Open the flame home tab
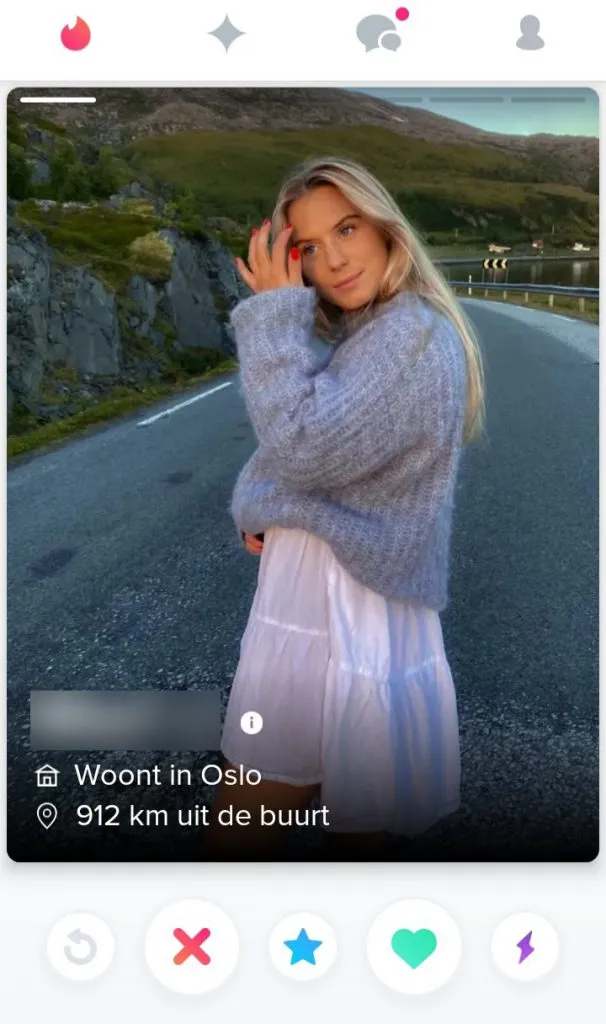This screenshot has width=606, height=1024. (x=76, y=35)
